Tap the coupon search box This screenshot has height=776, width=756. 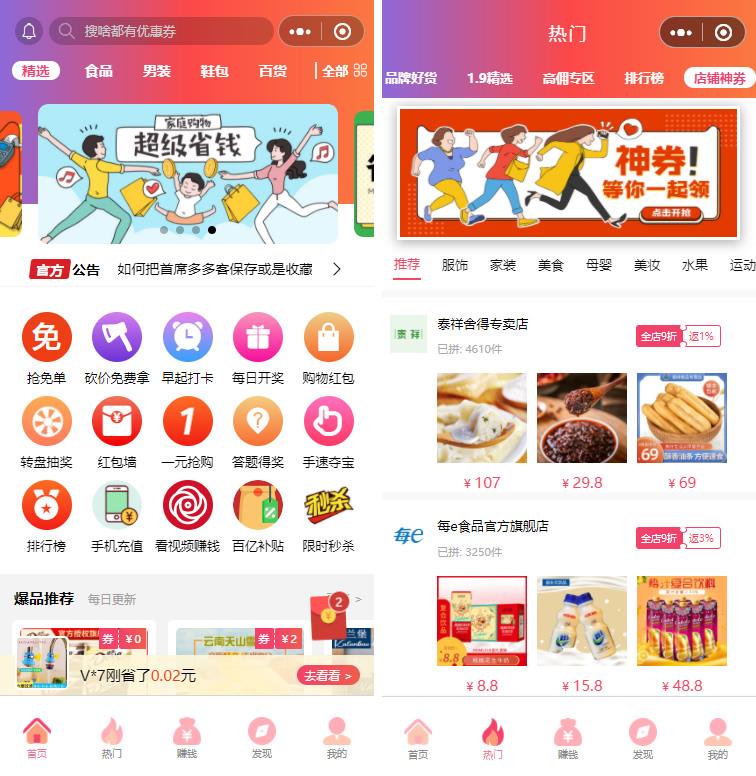click(160, 31)
